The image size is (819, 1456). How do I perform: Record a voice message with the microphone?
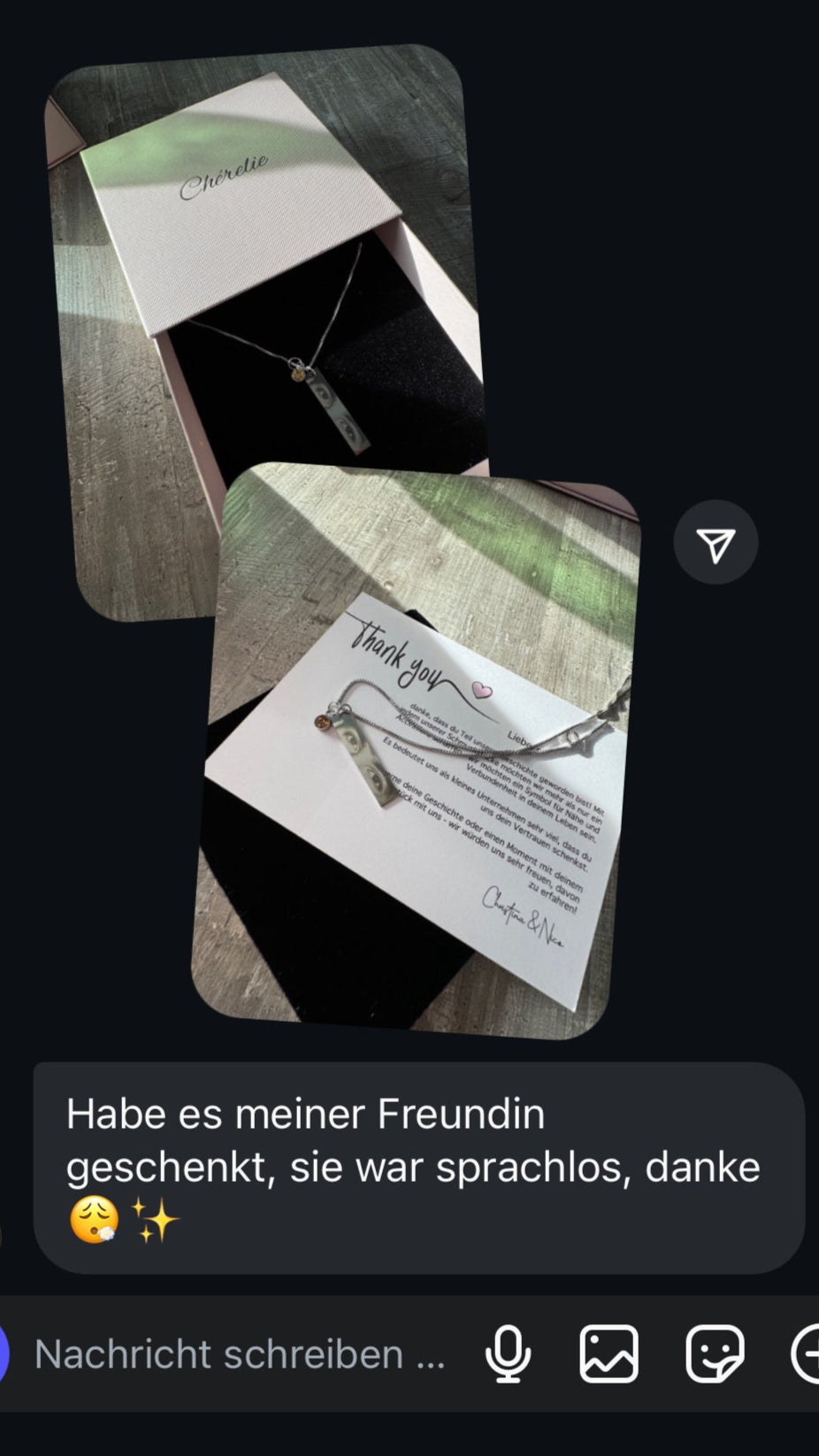click(509, 1354)
